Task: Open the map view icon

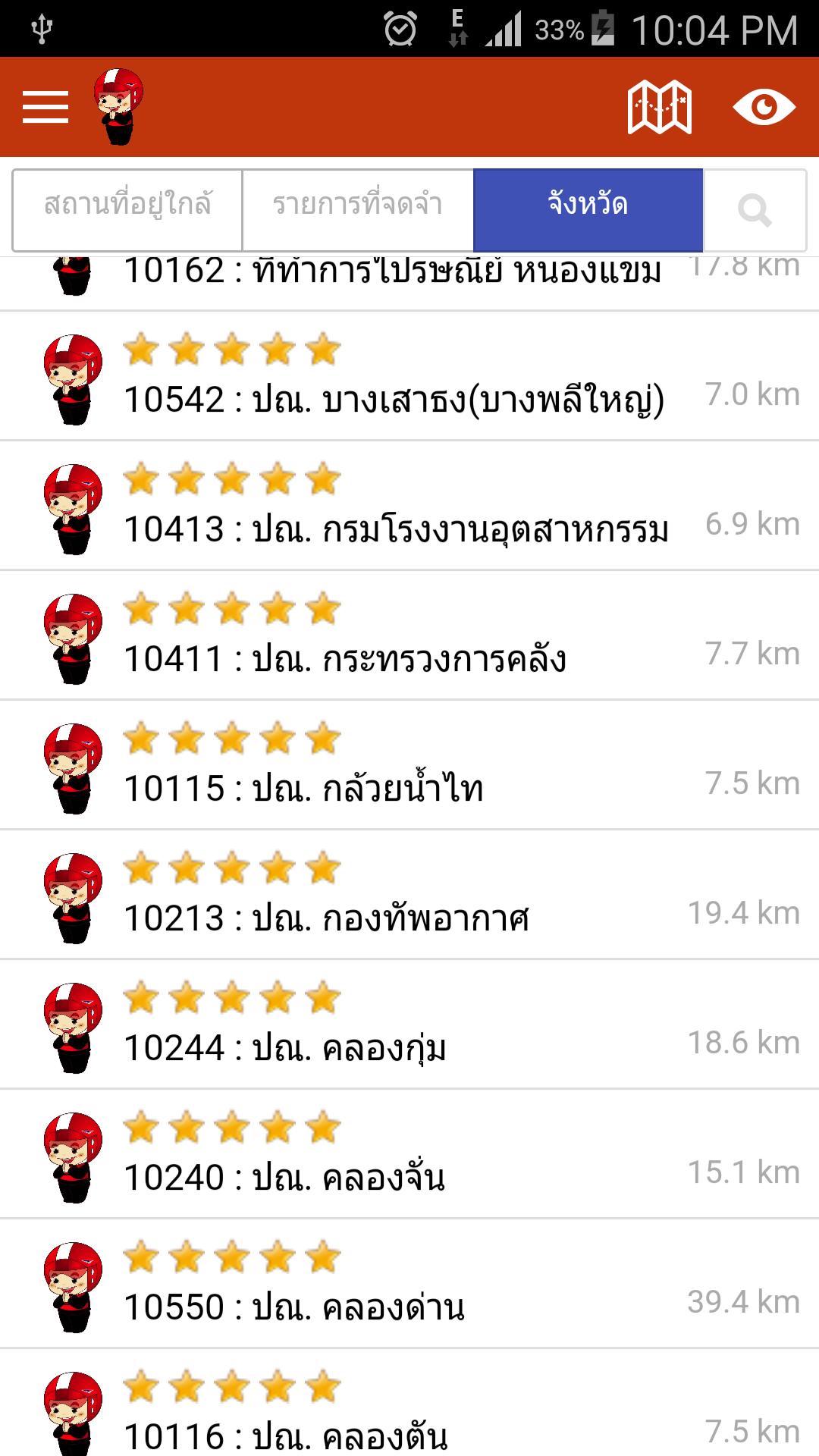Action: click(659, 107)
